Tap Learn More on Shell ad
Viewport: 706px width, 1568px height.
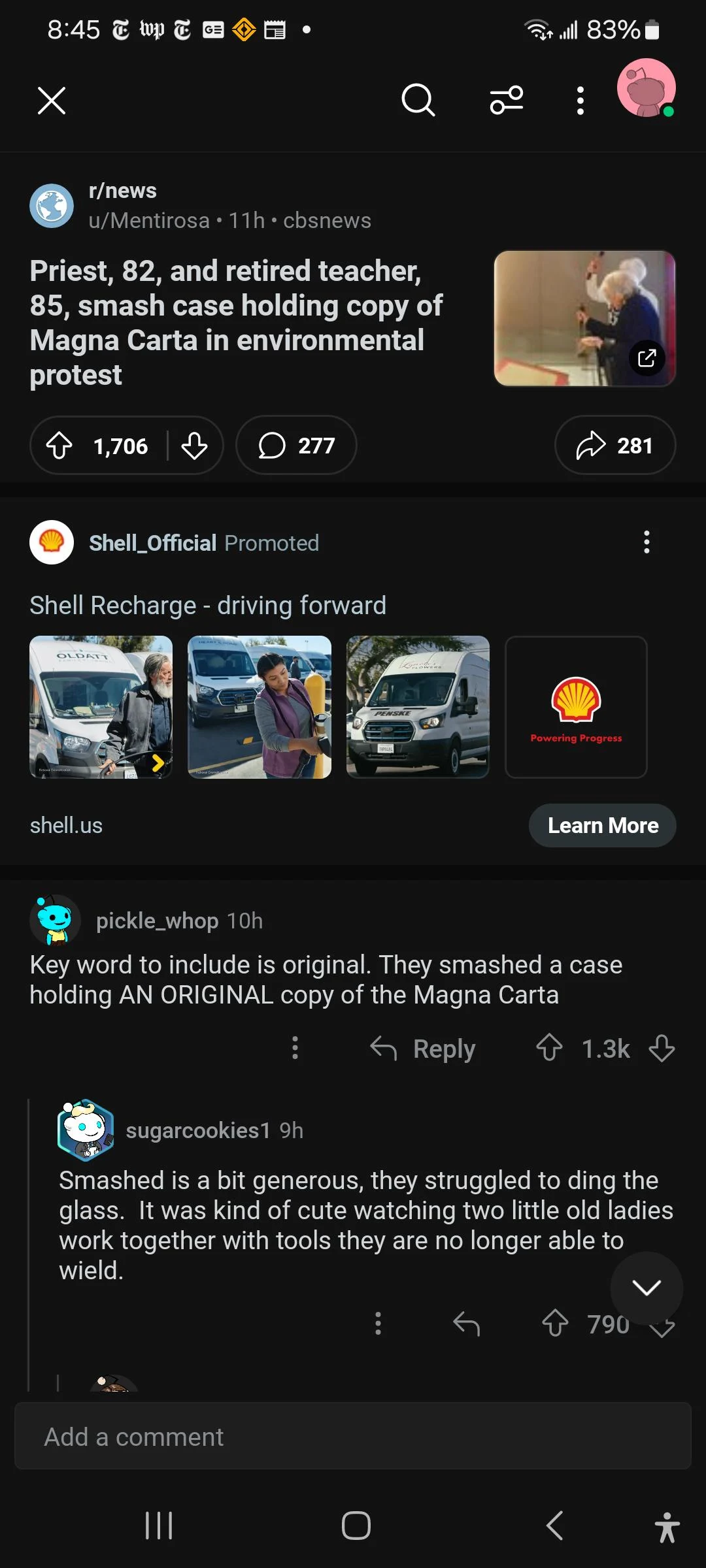coord(602,826)
